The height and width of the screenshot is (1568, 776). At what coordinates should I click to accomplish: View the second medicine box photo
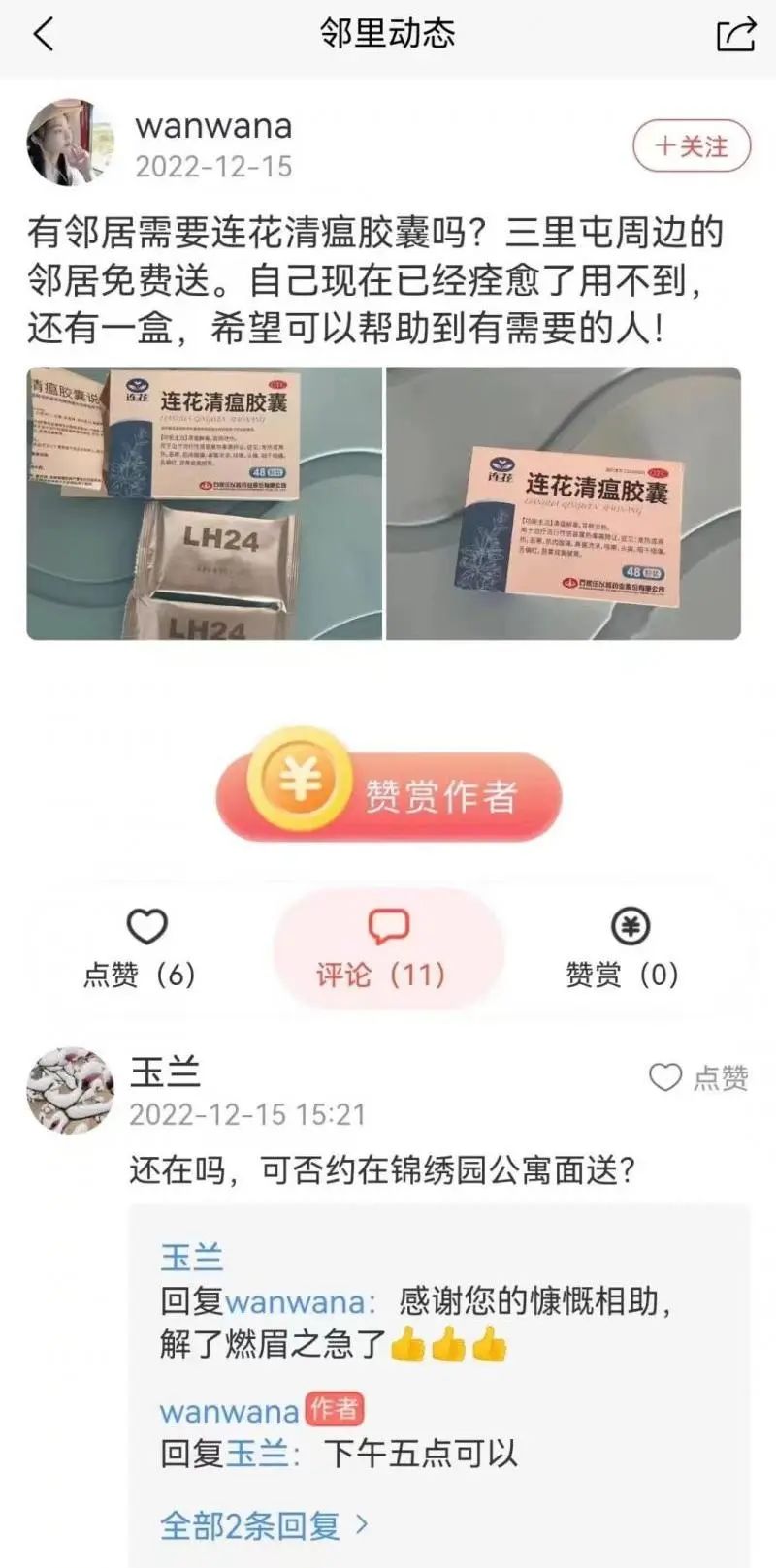[x=564, y=503]
